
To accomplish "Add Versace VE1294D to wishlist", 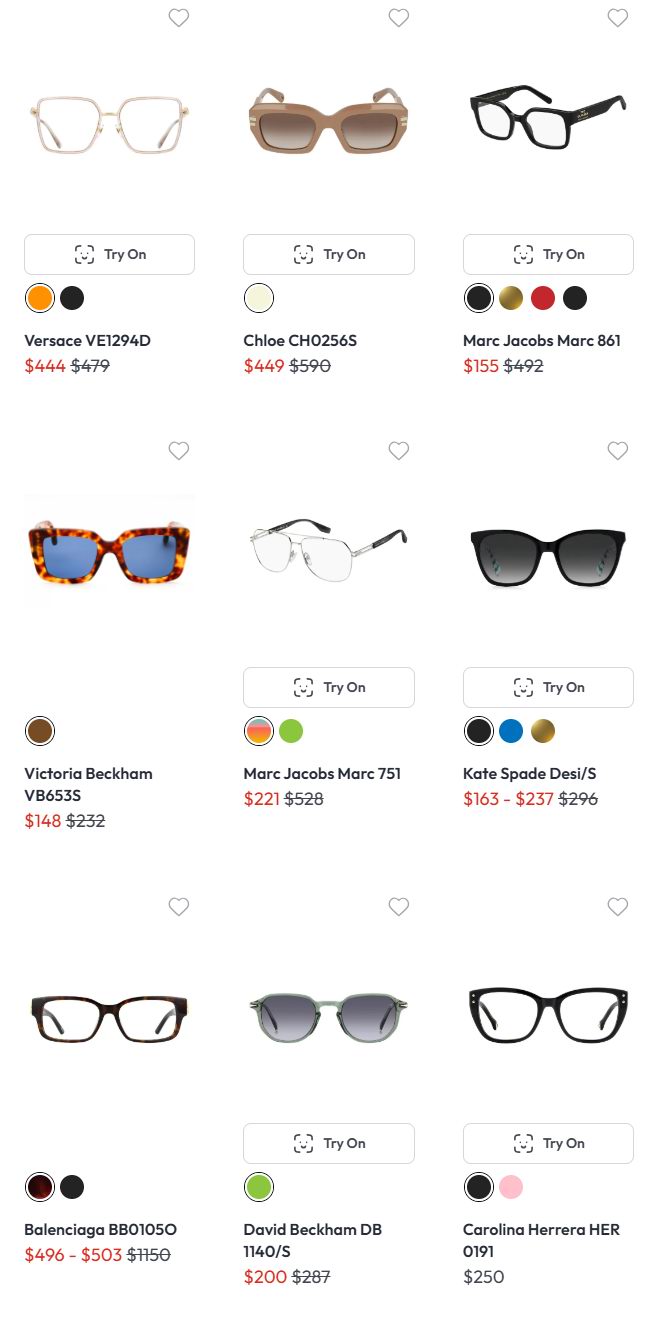I will 179,18.
